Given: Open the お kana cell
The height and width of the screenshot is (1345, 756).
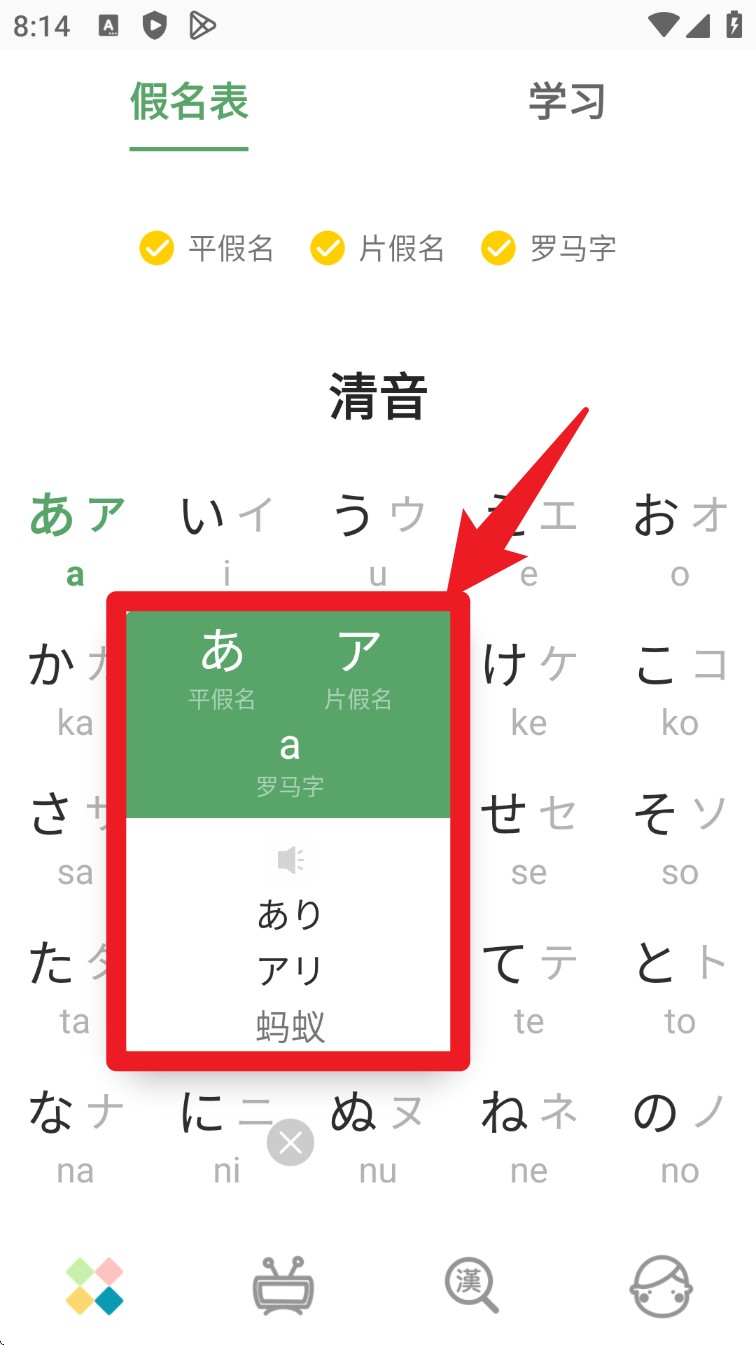Looking at the screenshot, I should tap(680, 538).
